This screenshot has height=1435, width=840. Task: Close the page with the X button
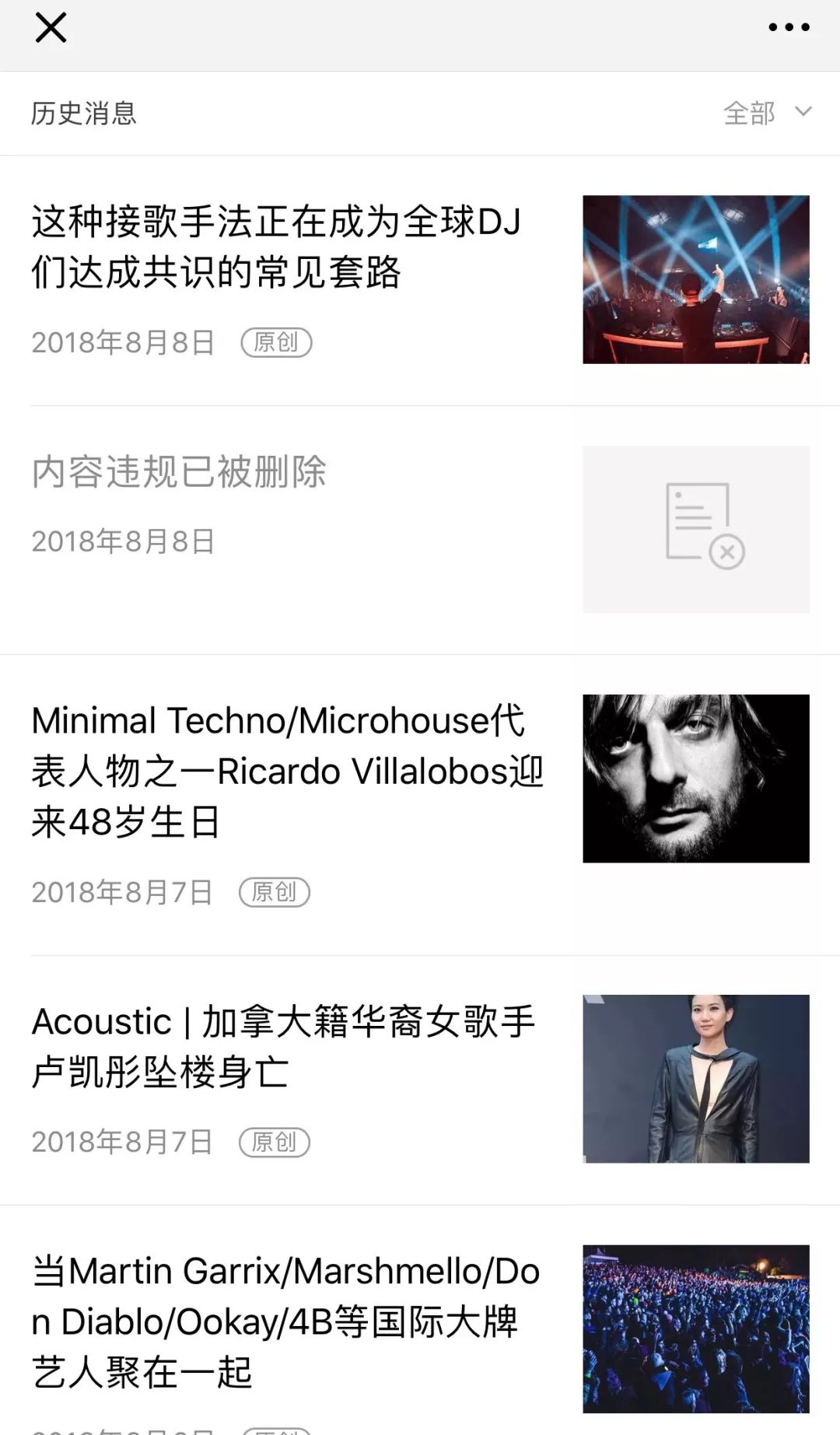51,28
